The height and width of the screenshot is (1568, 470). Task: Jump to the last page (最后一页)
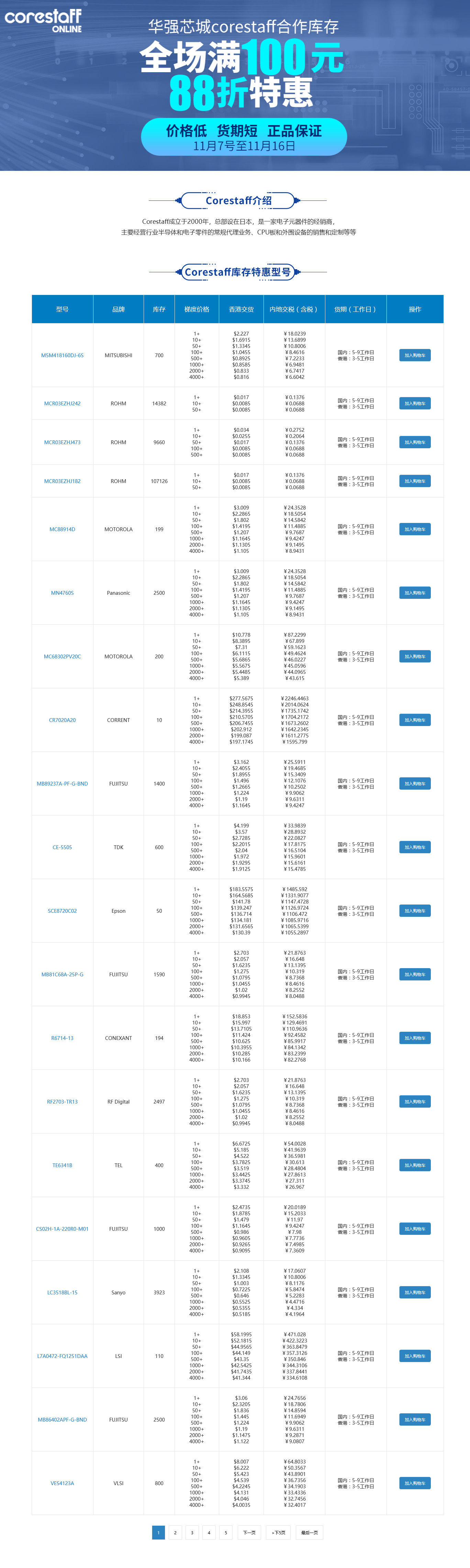(x=310, y=1533)
